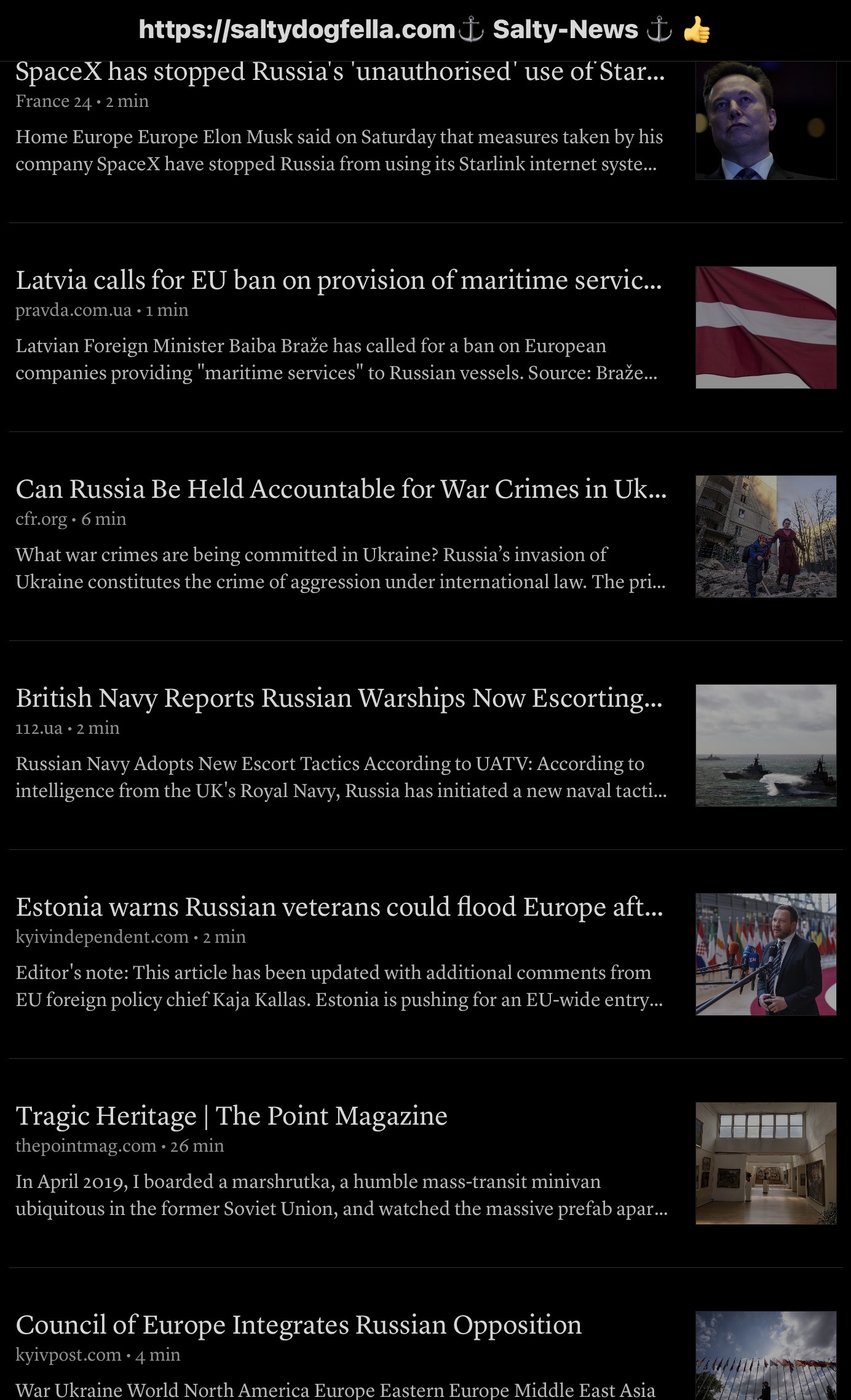Open the Latvia EU maritime services ban article
This screenshot has height=1400, width=851.
338,280
